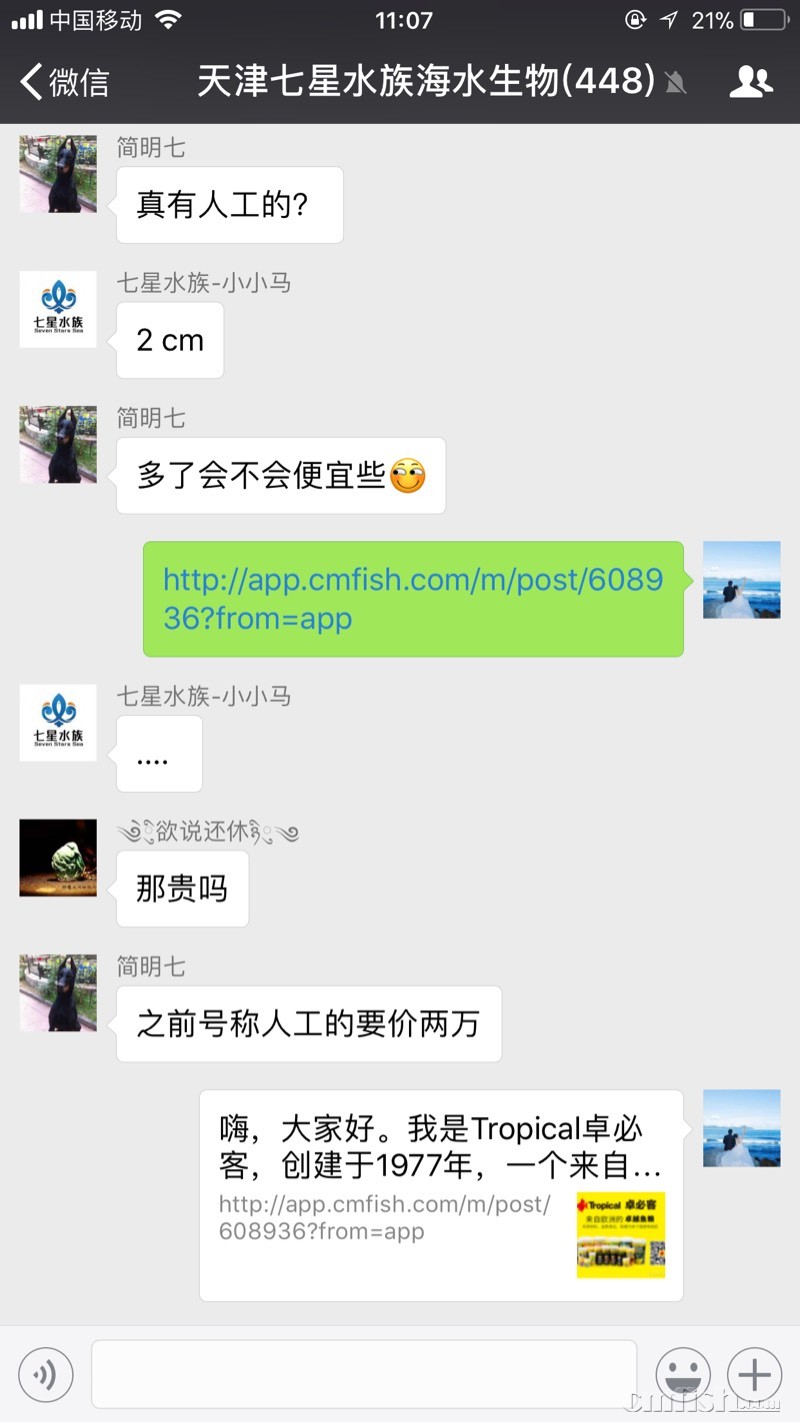View 简明七's avatar beside 真有人工的?

pyautogui.click(x=58, y=174)
